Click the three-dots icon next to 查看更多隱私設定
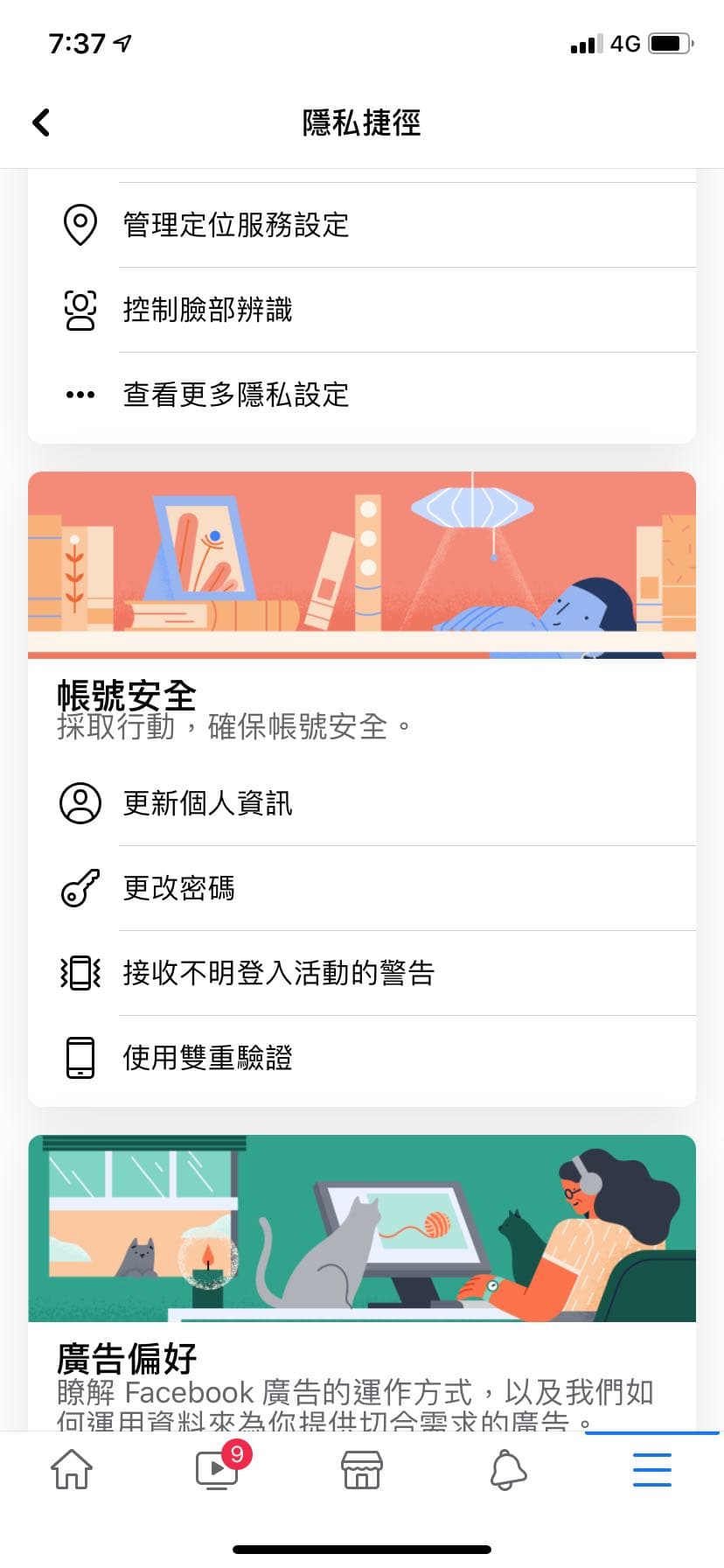This screenshot has width=724, height=1568. click(79, 394)
